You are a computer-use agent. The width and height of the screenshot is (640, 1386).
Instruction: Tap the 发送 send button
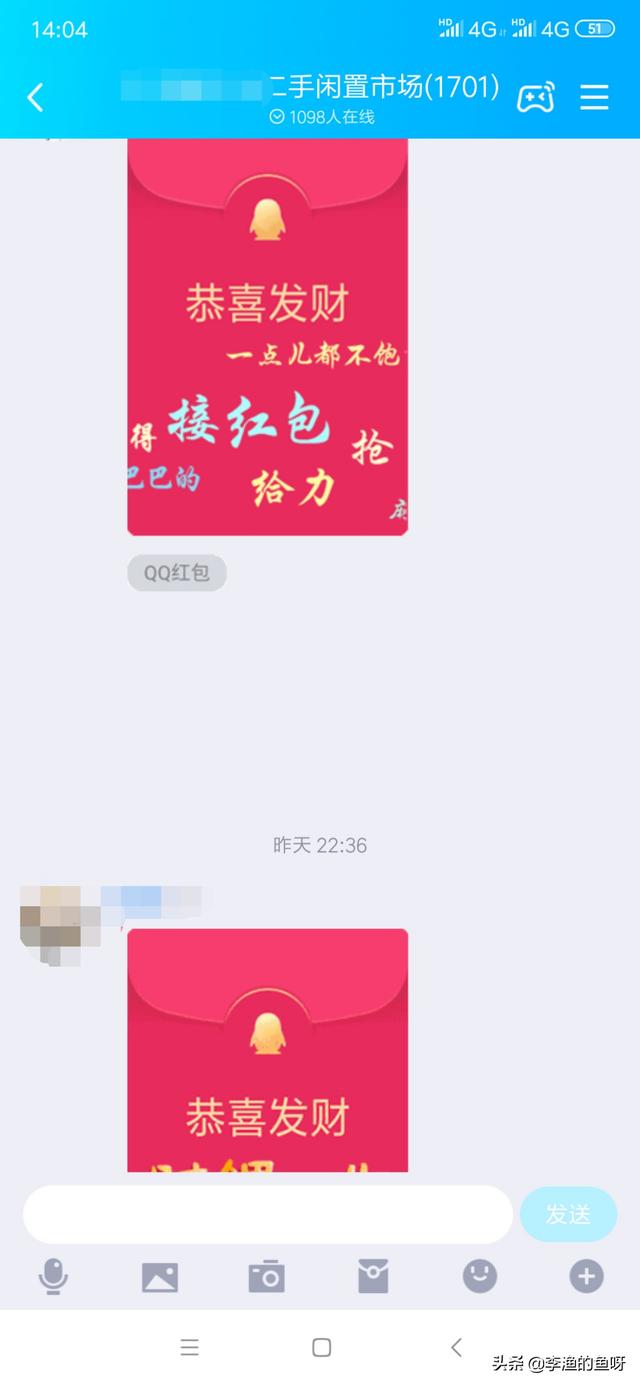(x=568, y=1215)
